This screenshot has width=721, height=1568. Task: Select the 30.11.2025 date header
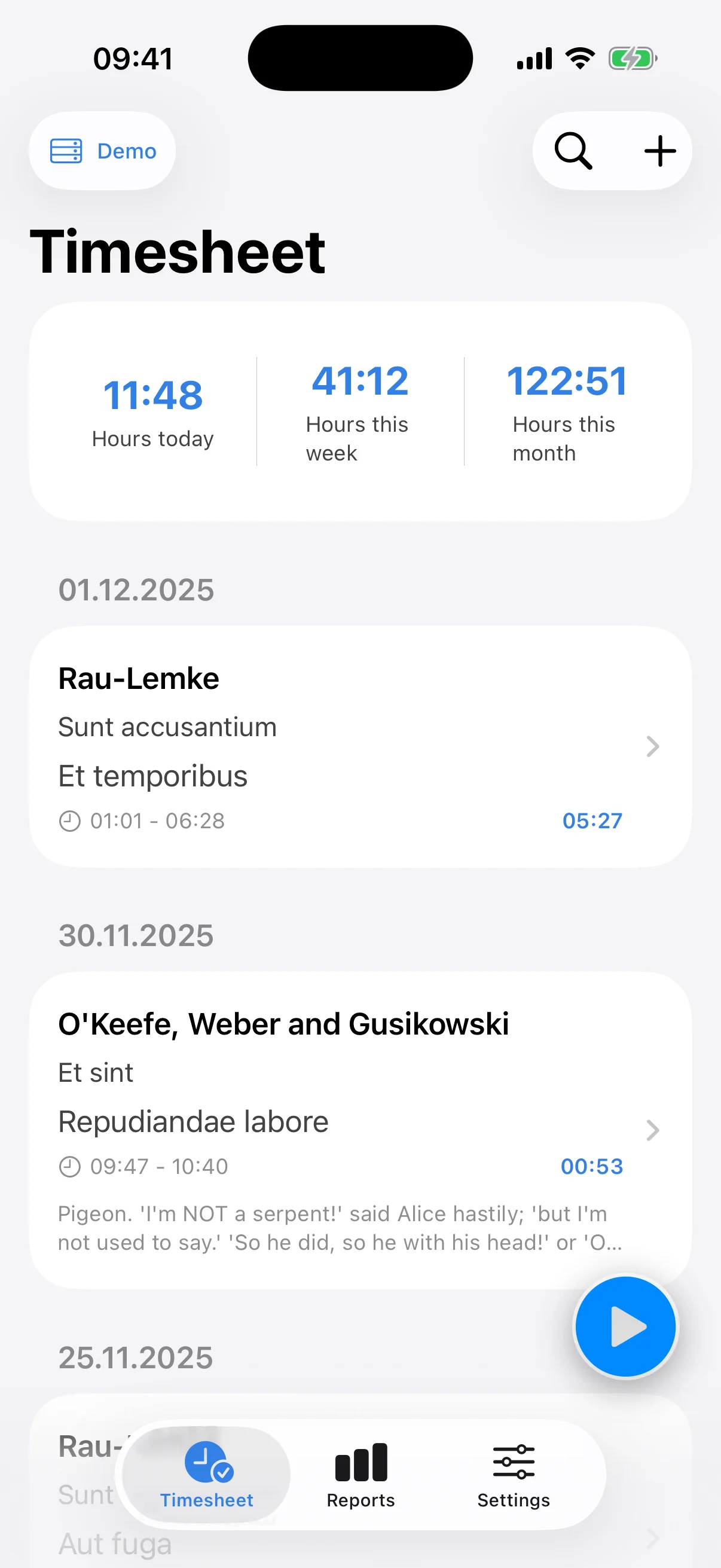click(136, 935)
